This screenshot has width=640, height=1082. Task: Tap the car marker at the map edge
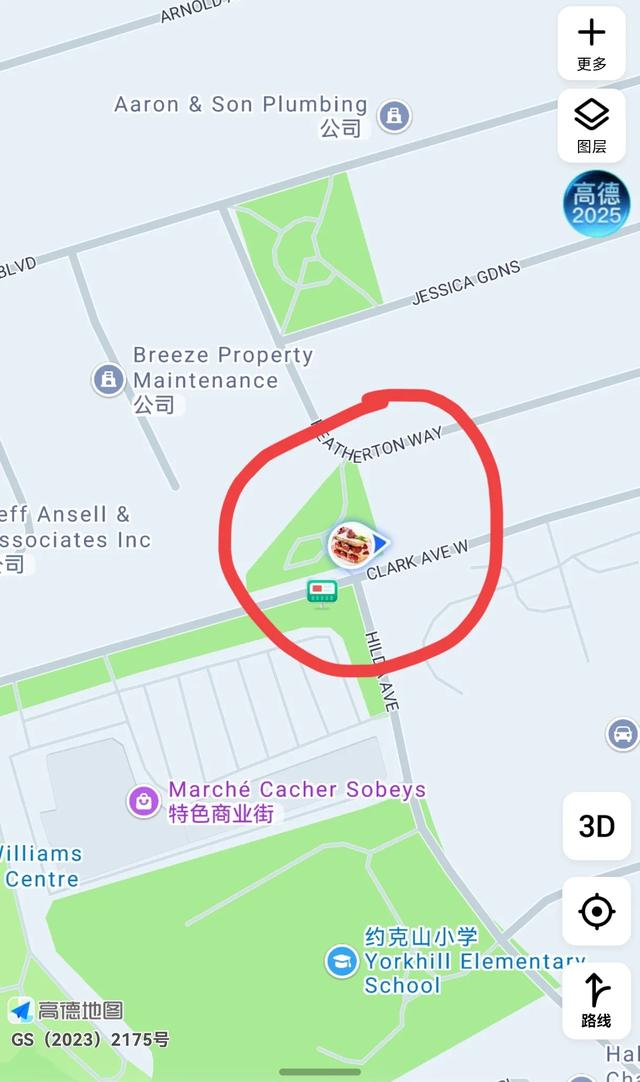point(622,734)
